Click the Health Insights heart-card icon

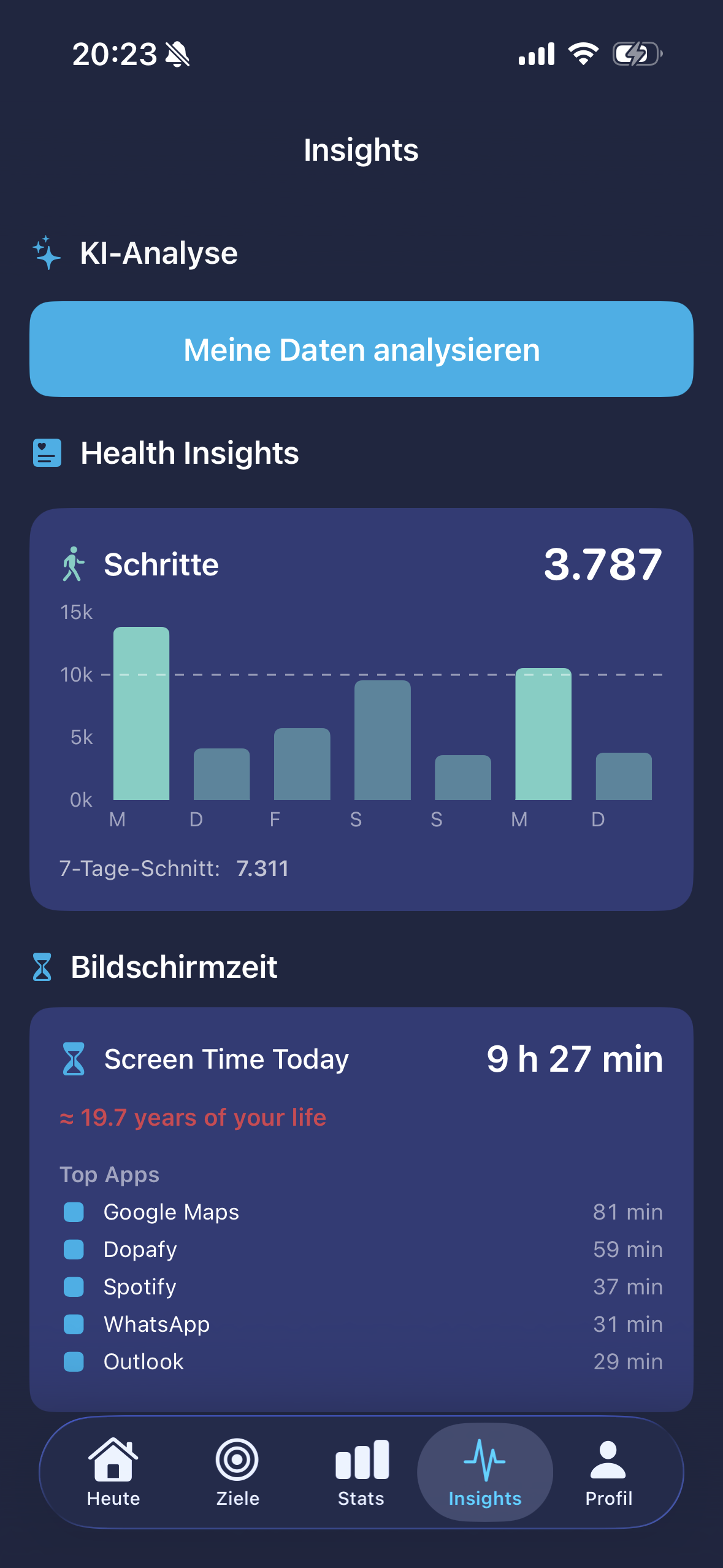pyautogui.click(x=47, y=454)
